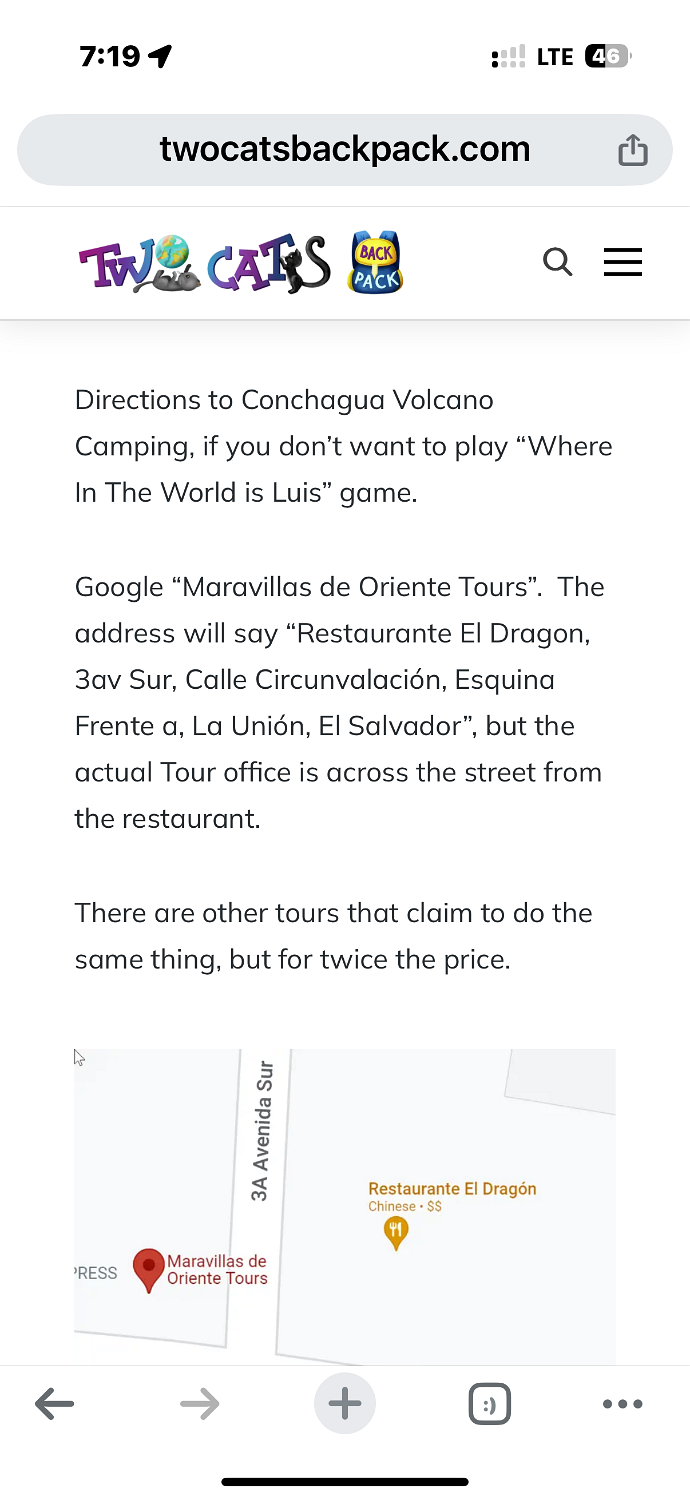Open the hamburger menu
Viewport: 690px width, 1500px height.
(623, 263)
